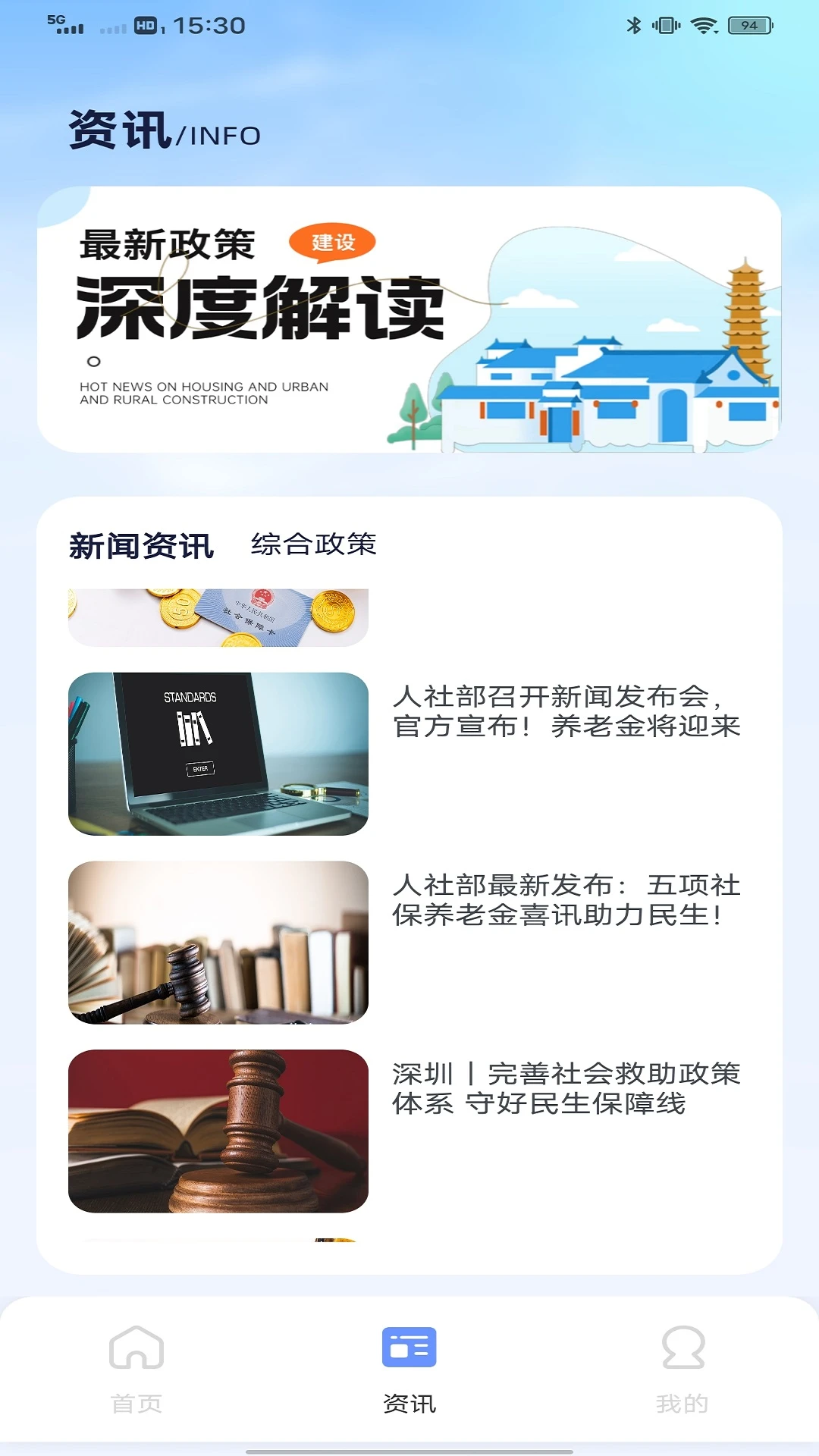Tap the gavel and books thumbnail
The image size is (819, 1456).
tap(218, 944)
